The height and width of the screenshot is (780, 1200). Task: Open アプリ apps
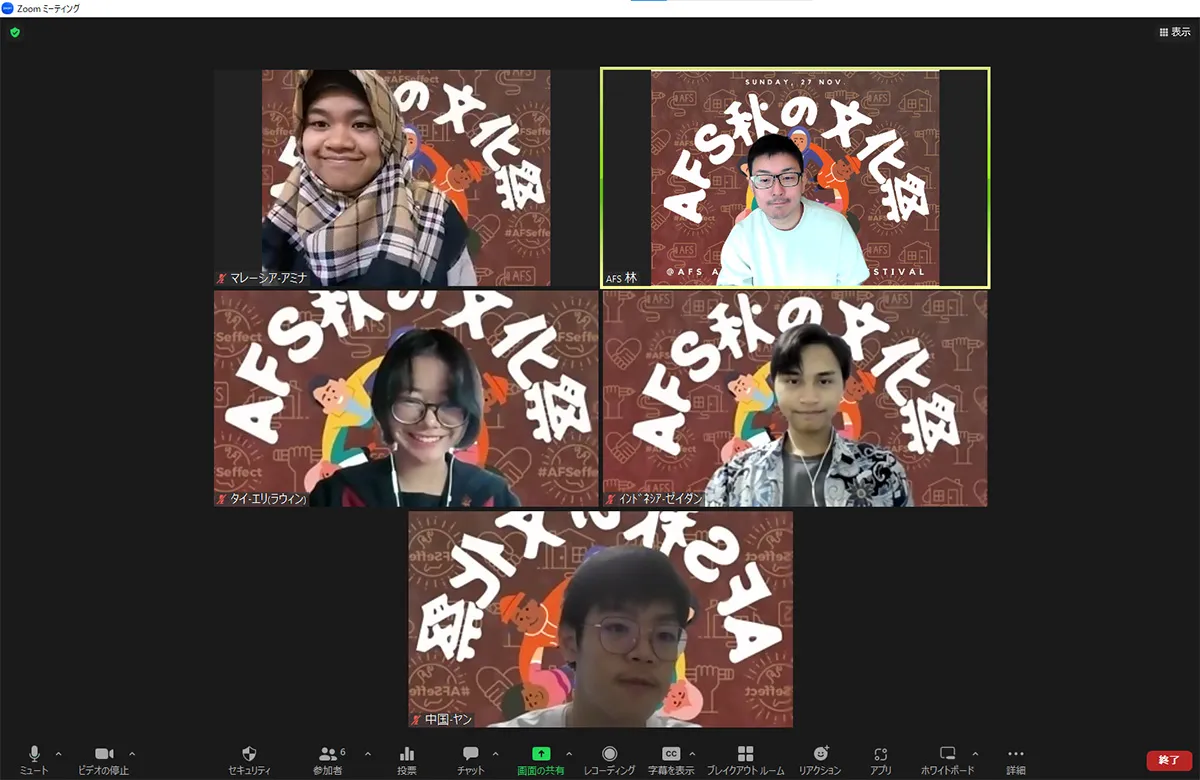click(880, 758)
